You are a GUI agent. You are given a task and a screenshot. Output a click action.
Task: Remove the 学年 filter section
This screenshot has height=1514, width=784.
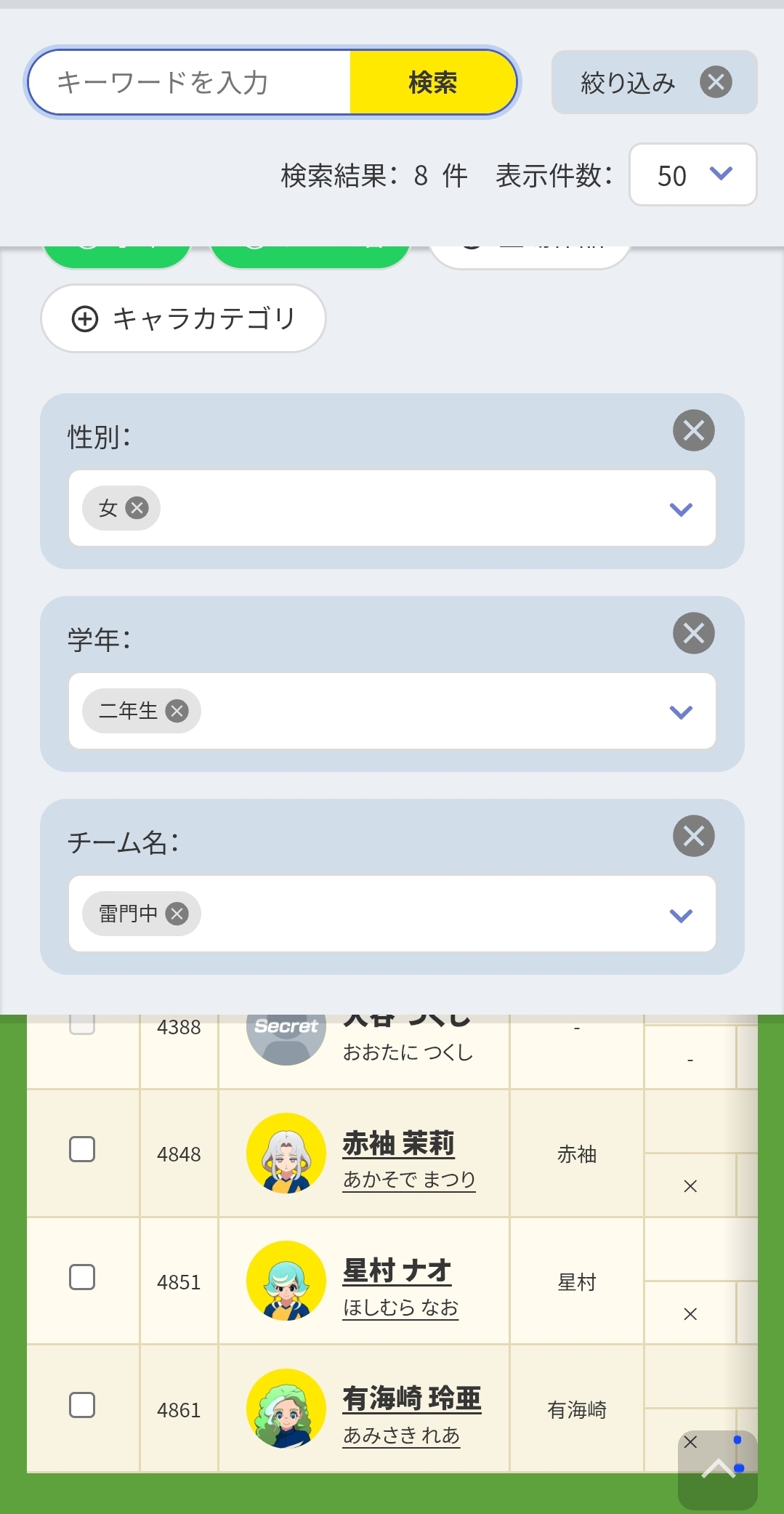click(x=693, y=633)
